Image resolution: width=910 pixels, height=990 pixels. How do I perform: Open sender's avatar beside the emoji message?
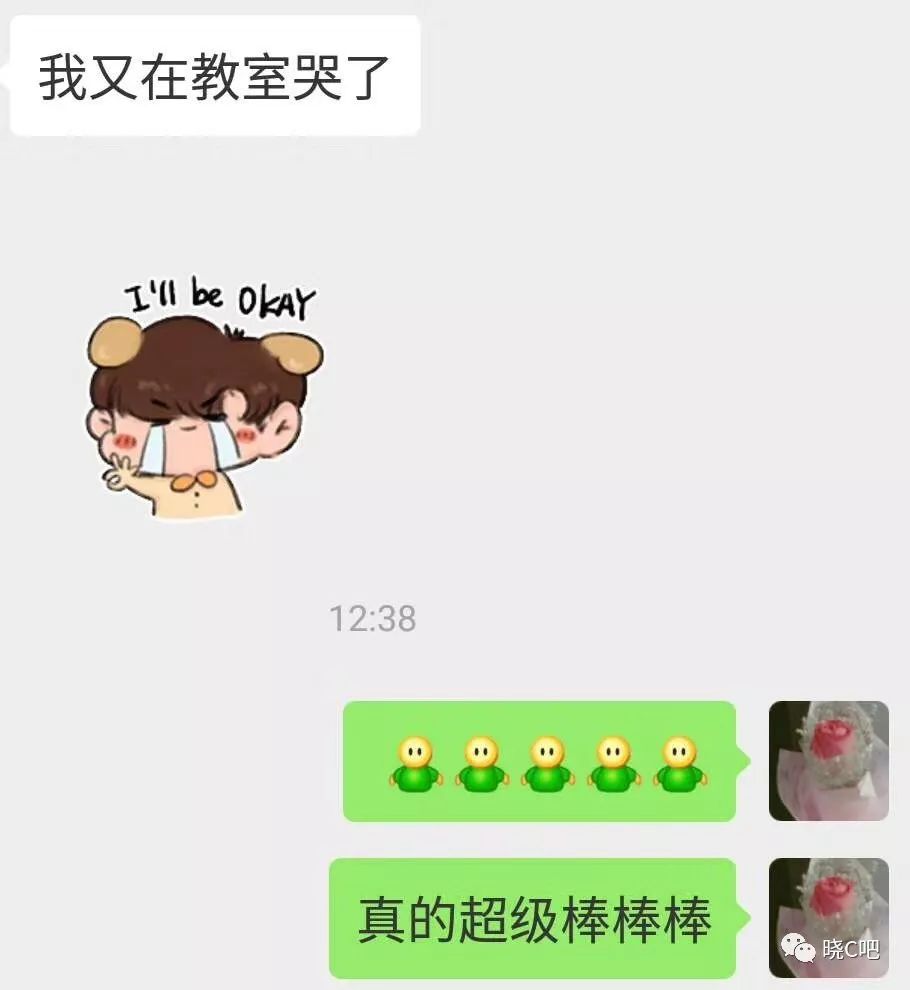click(x=828, y=761)
